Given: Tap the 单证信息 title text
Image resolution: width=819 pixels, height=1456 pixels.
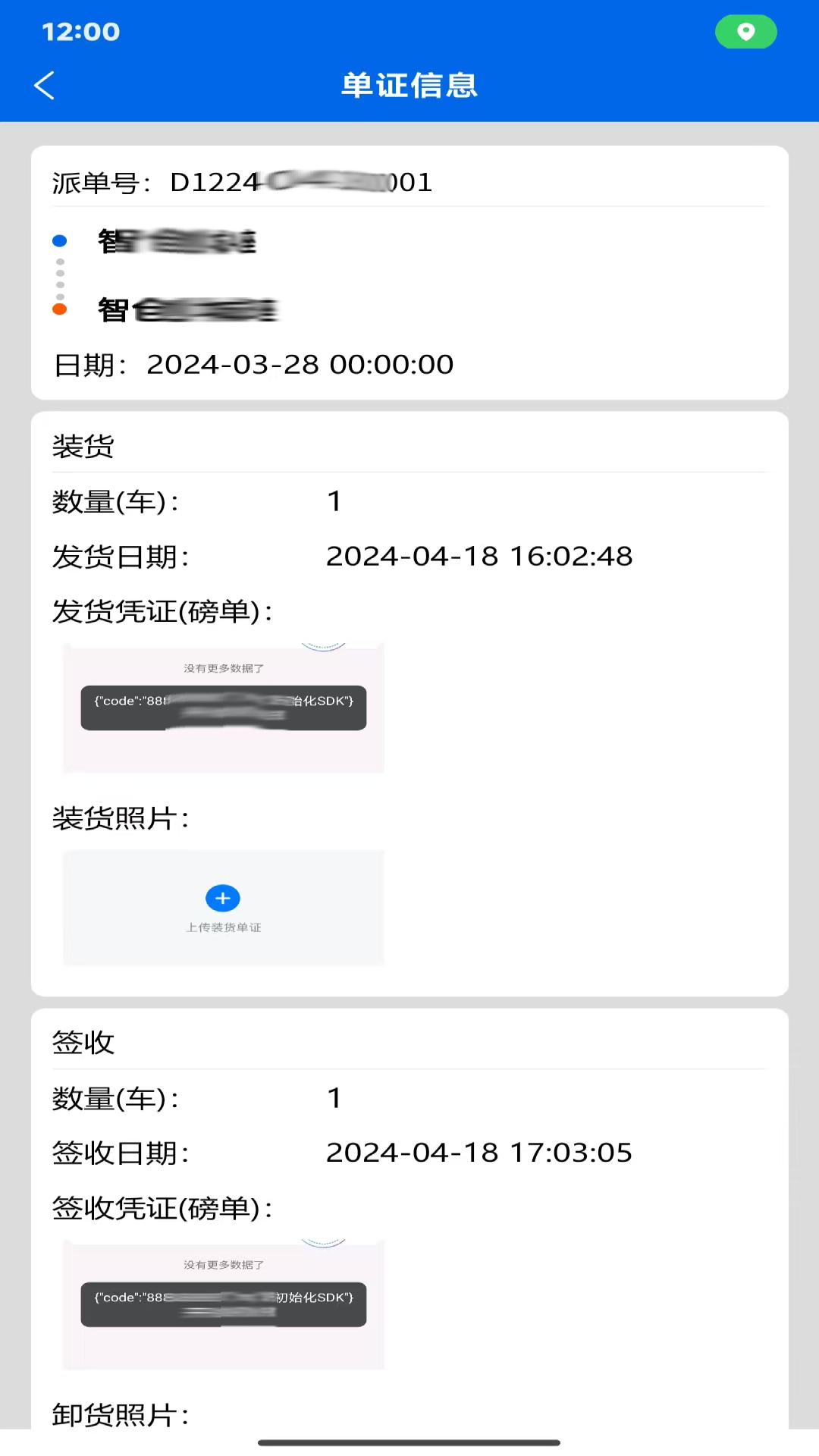Looking at the screenshot, I should [409, 86].
